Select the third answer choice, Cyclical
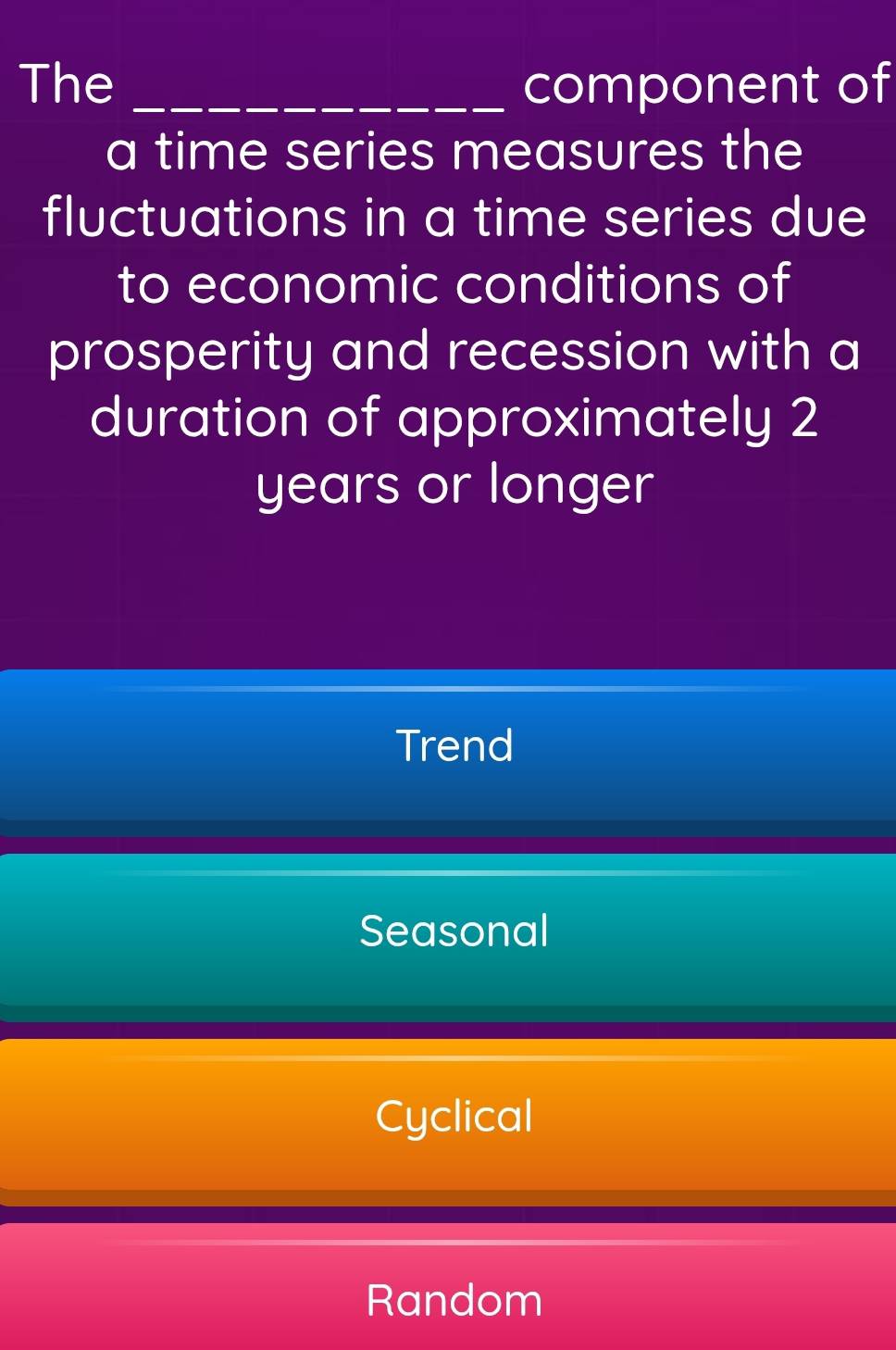This screenshot has height=1350, width=896. [x=448, y=1117]
